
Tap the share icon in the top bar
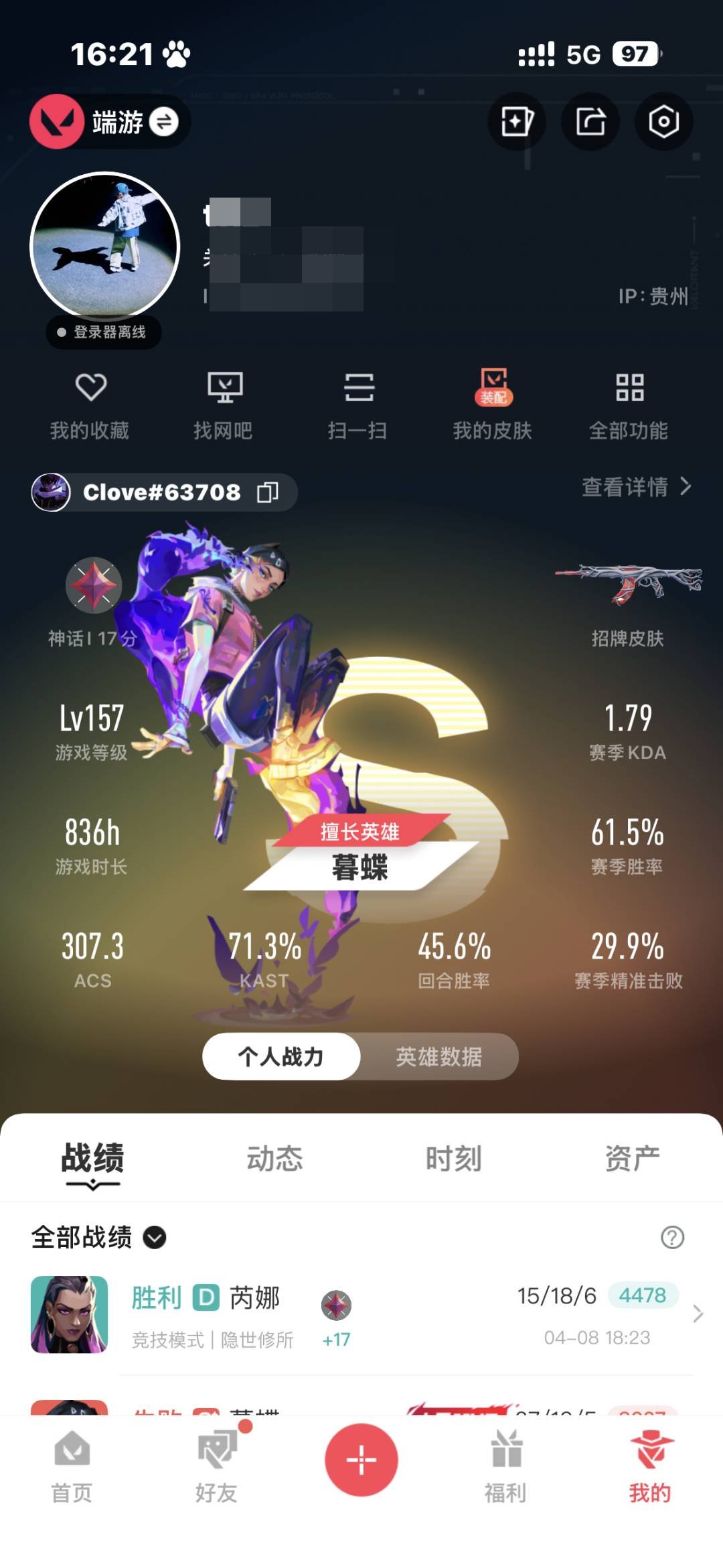click(x=592, y=122)
